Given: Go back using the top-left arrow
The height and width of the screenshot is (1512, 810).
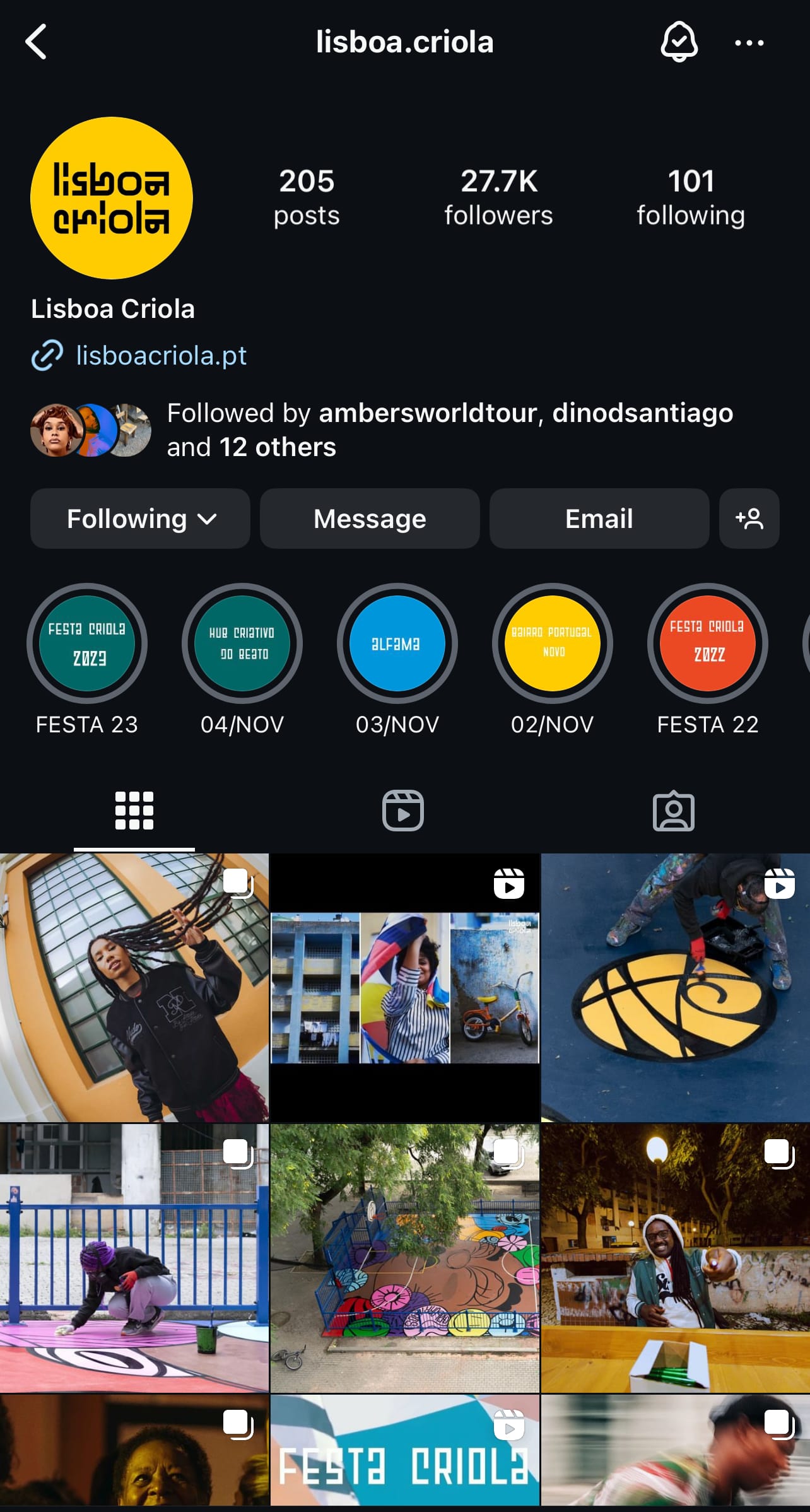Looking at the screenshot, I should coord(36,42).
